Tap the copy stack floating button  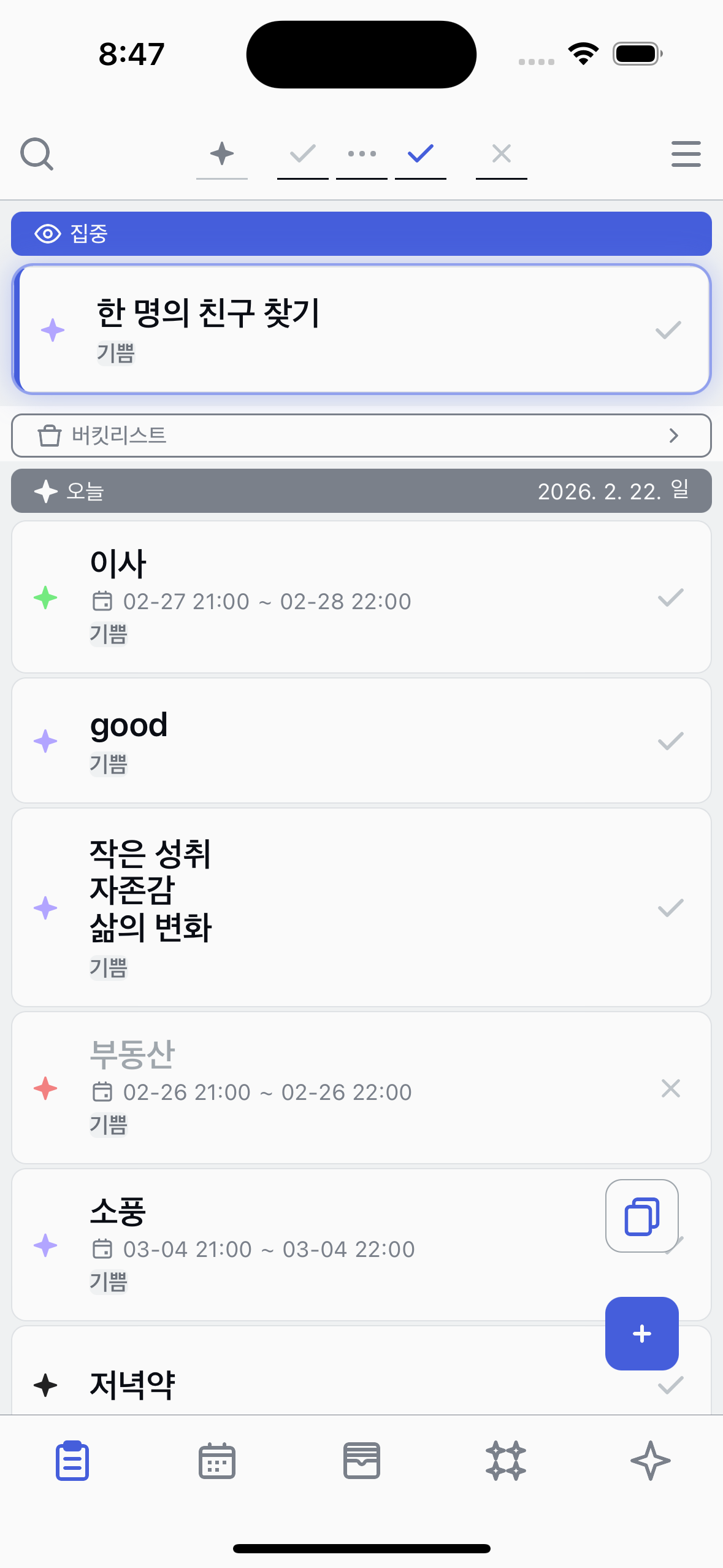coord(641,1216)
